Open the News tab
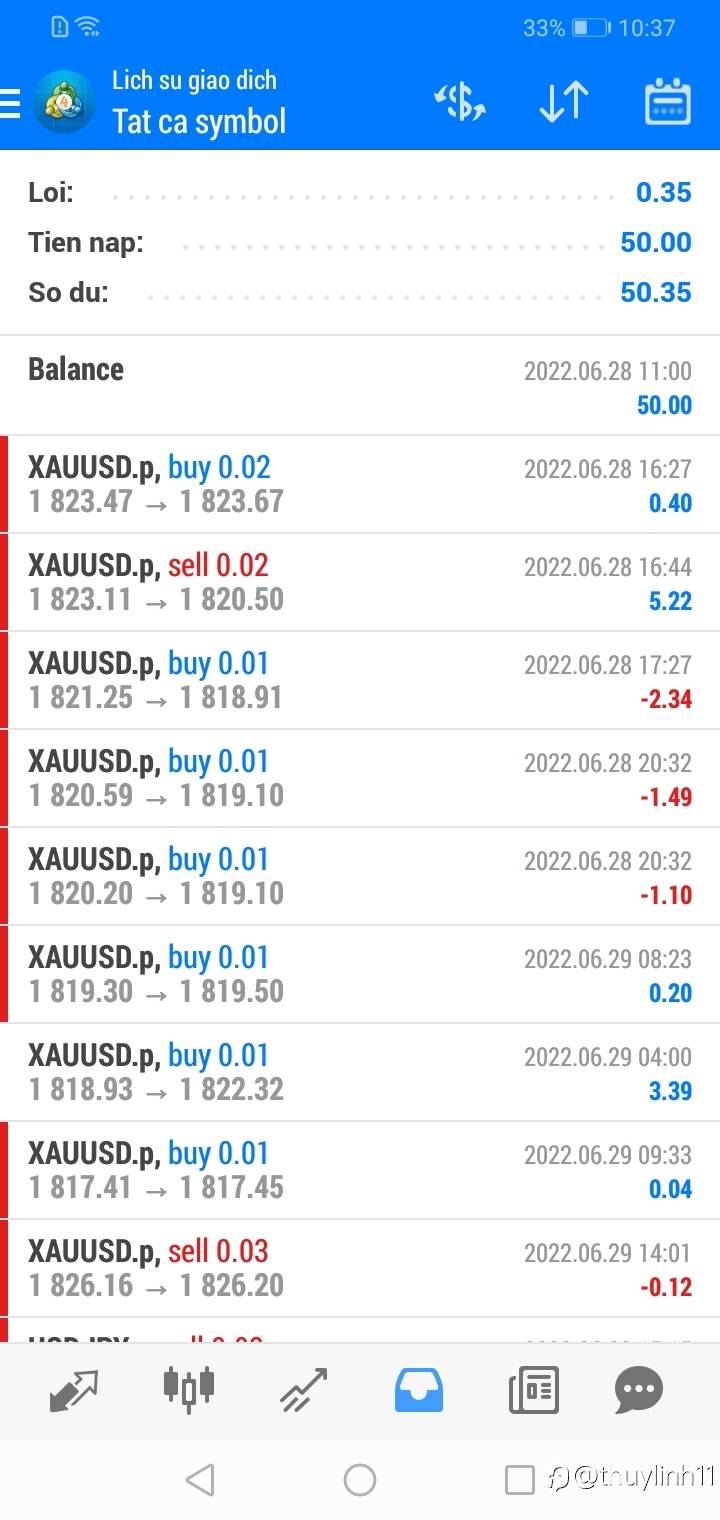The width and height of the screenshot is (720, 1520). tap(533, 1390)
